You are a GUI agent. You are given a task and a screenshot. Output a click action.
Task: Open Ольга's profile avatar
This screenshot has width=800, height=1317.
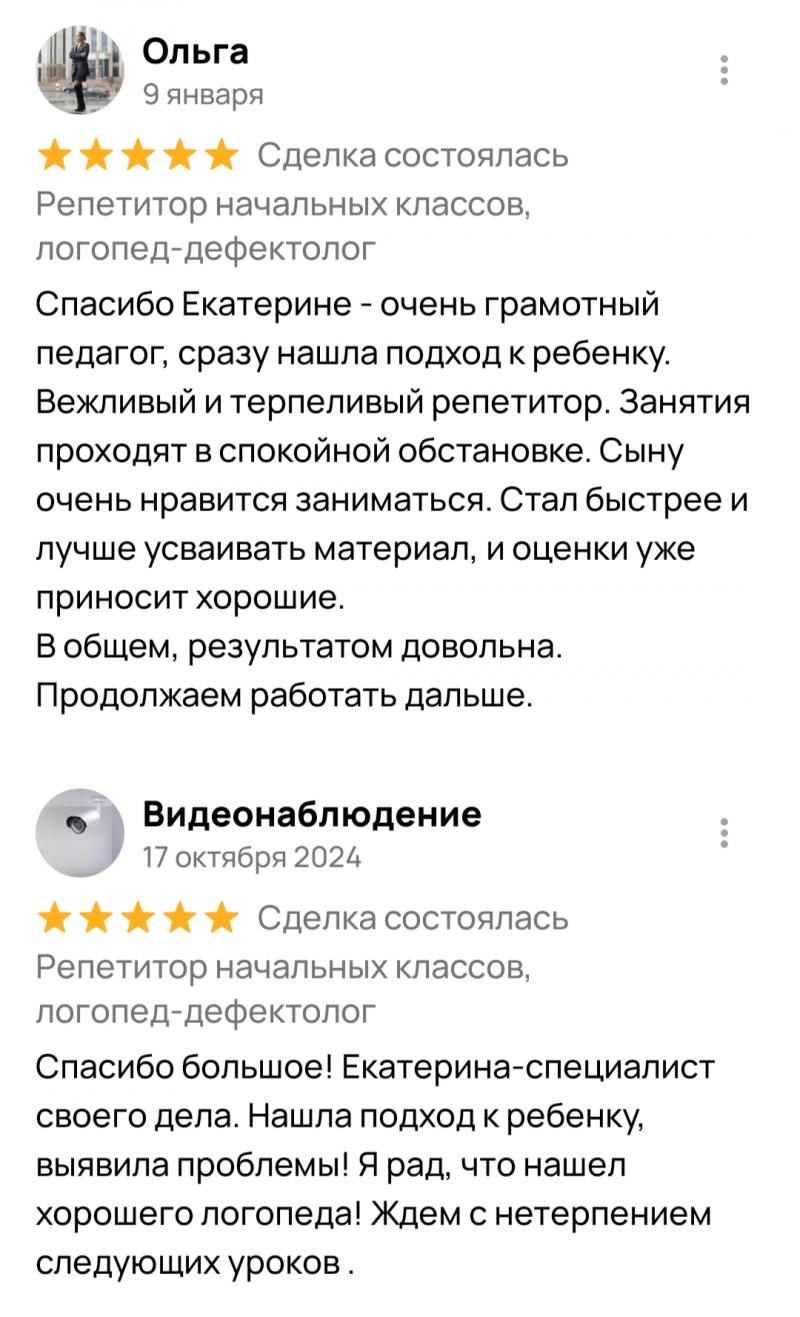pos(80,71)
